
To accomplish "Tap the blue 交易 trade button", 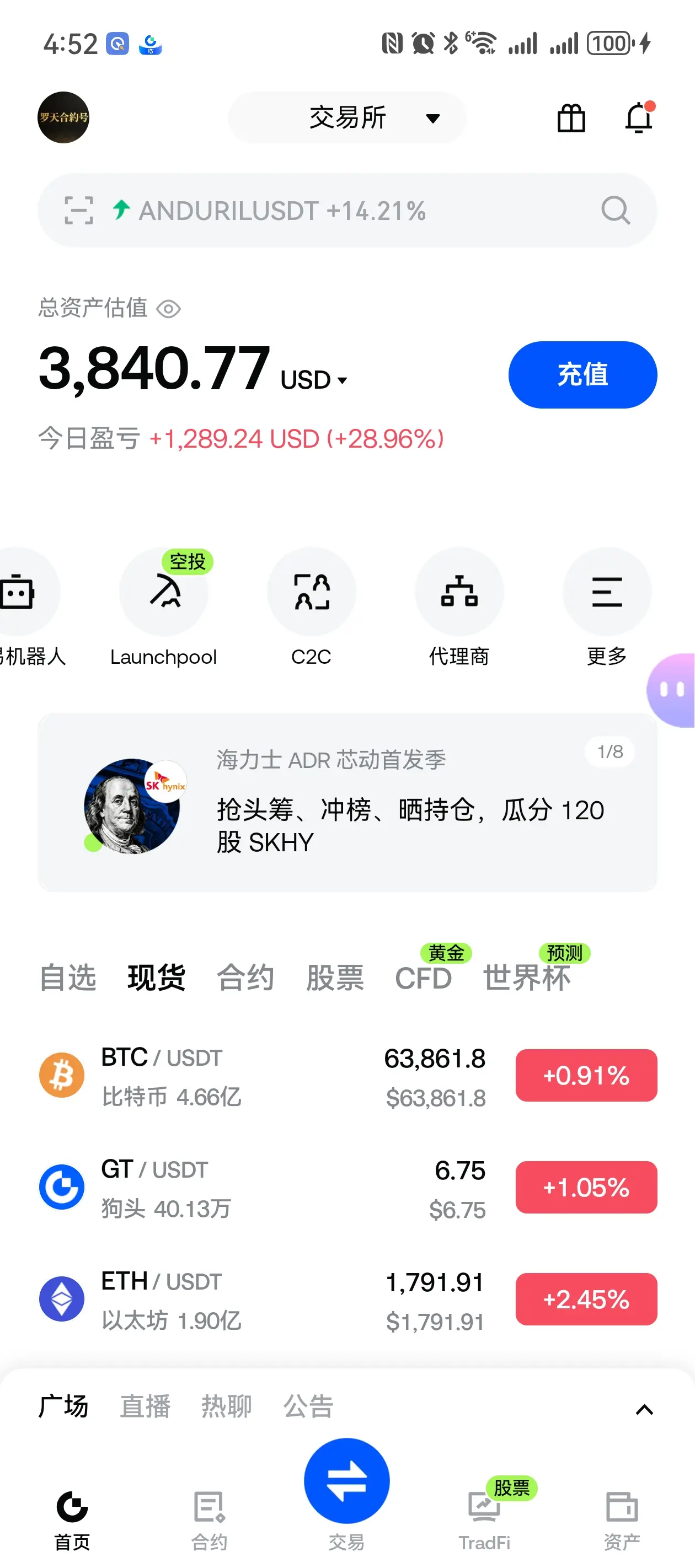I will (x=346, y=1480).
